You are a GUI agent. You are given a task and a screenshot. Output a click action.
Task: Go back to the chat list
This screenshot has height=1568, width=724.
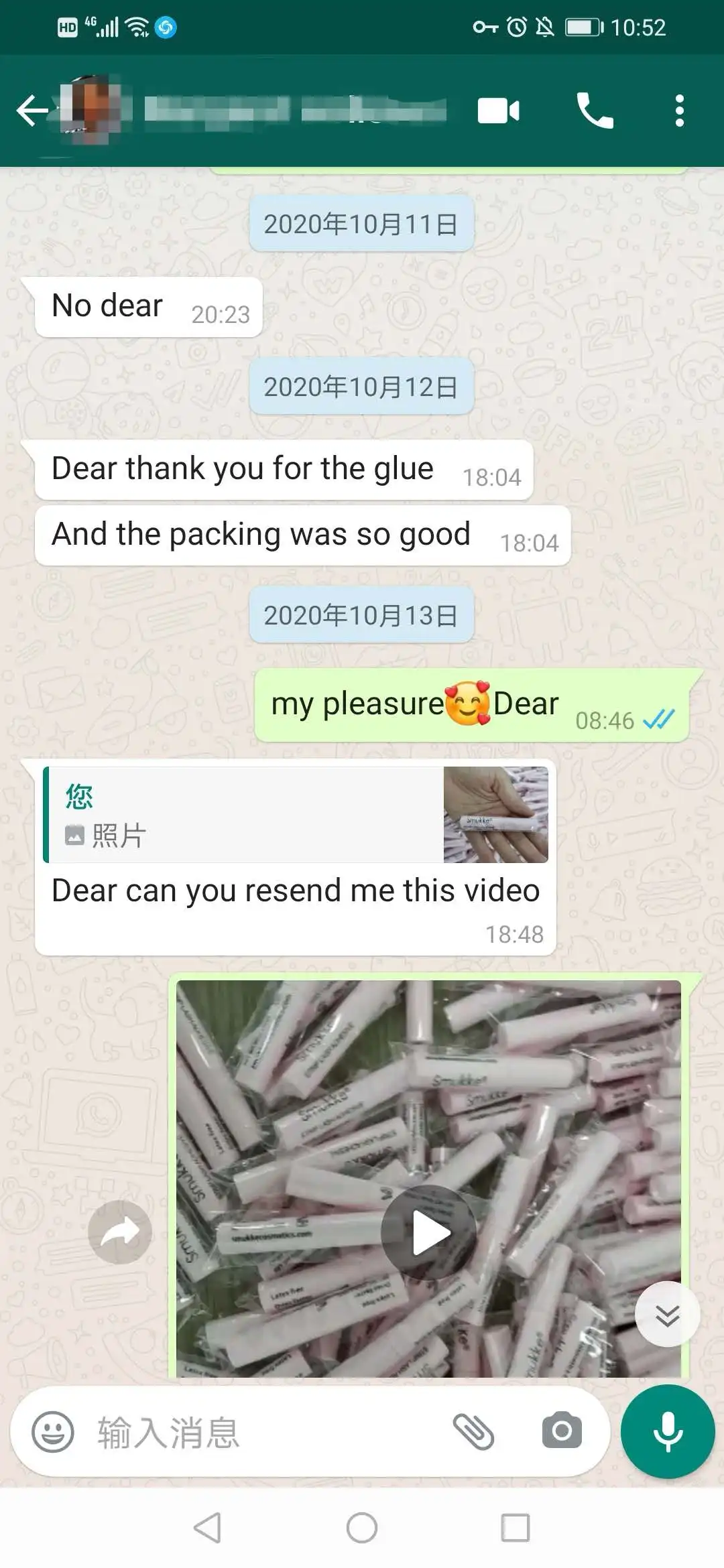coord(32,111)
